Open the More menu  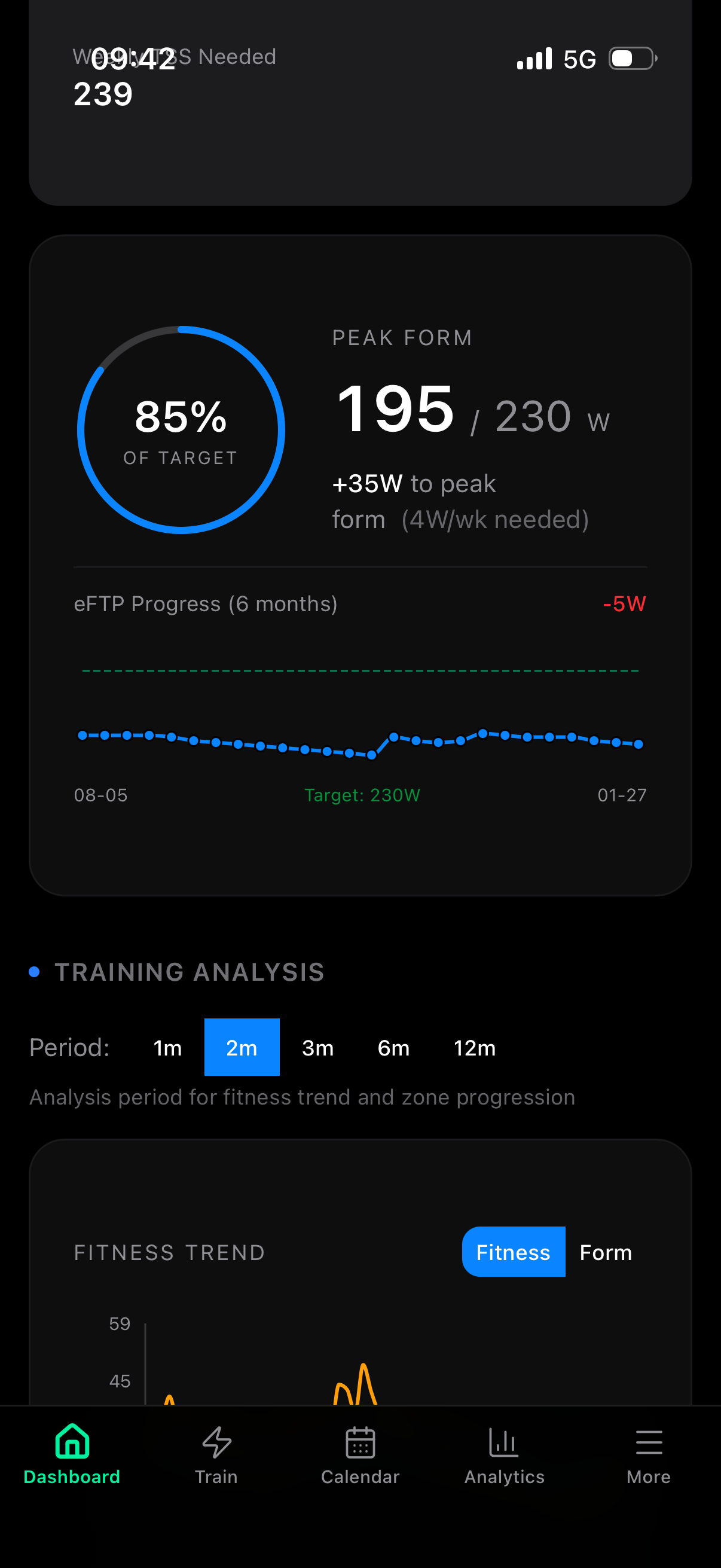(x=649, y=1455)
